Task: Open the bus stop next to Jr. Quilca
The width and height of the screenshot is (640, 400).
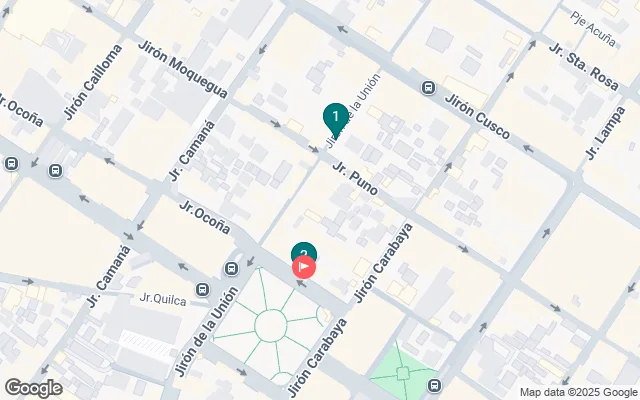Action: (x=203, y=290)
